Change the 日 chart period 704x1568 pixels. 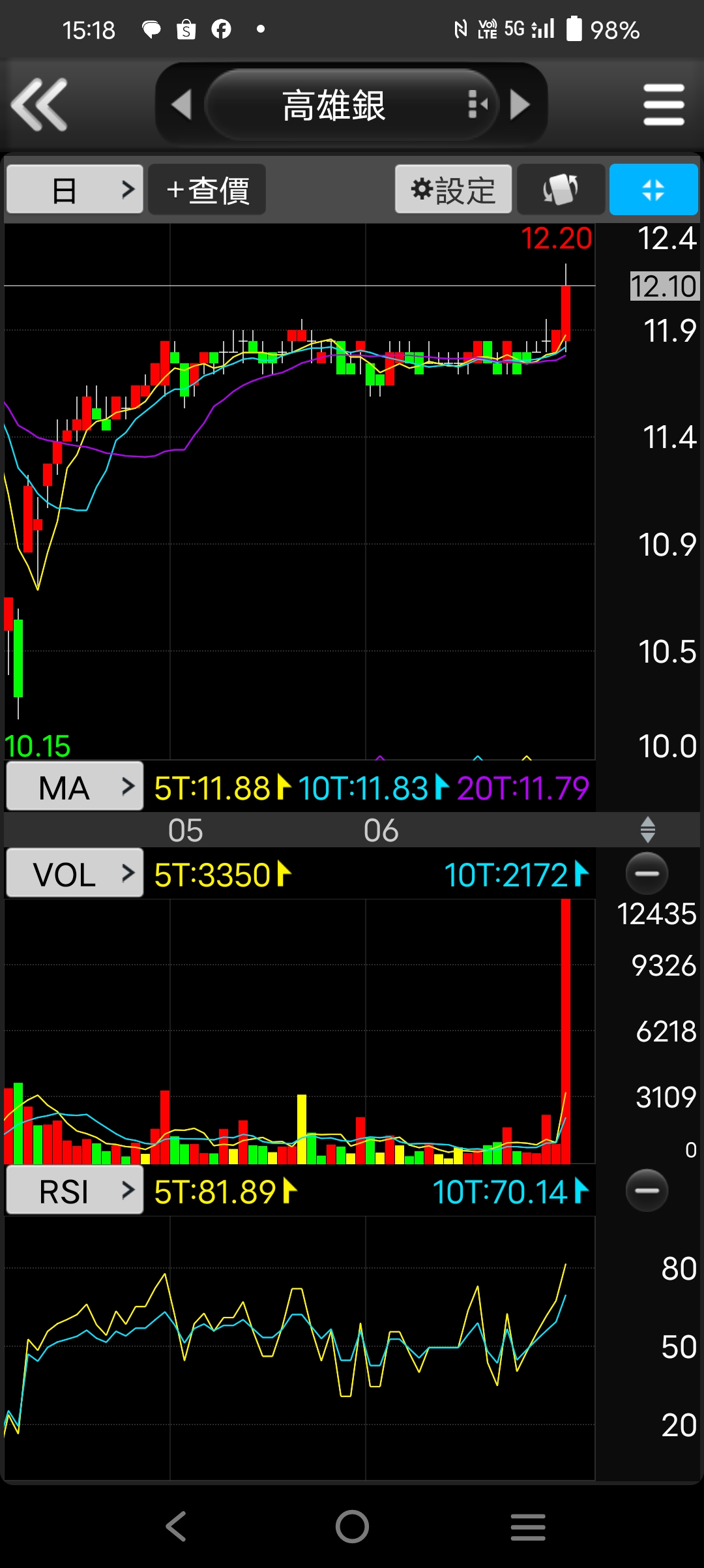[75, 190]
